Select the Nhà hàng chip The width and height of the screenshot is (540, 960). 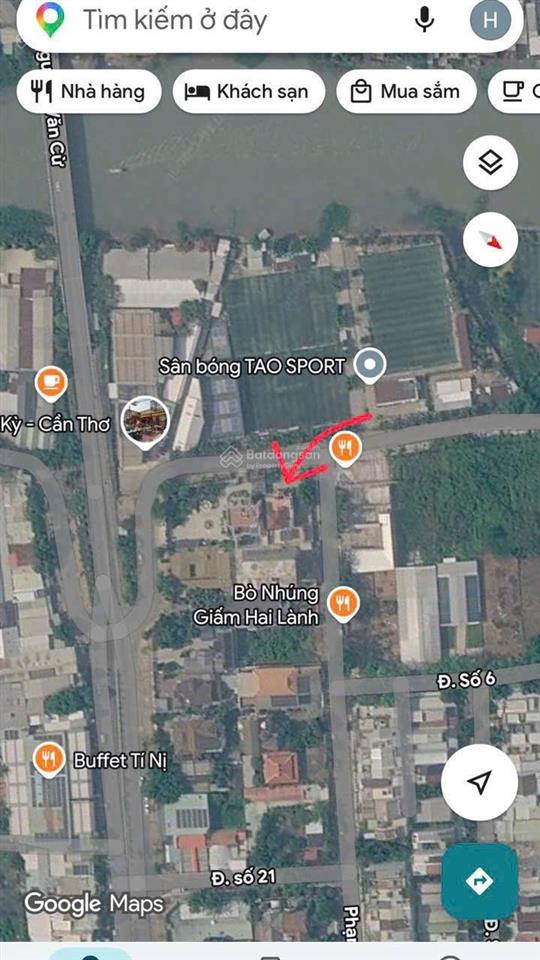click(89, 92)
